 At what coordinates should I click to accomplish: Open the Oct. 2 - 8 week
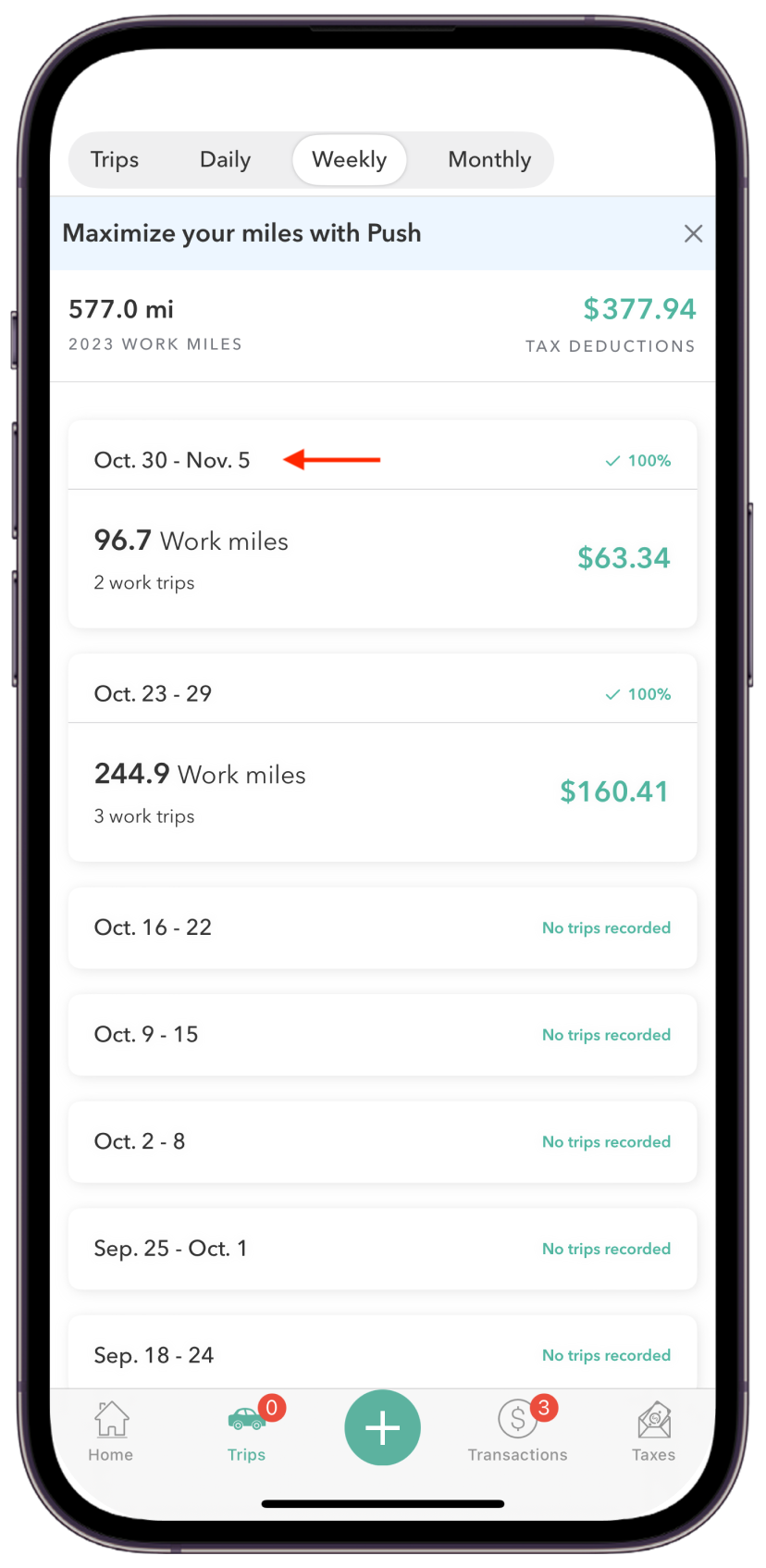382,1141
